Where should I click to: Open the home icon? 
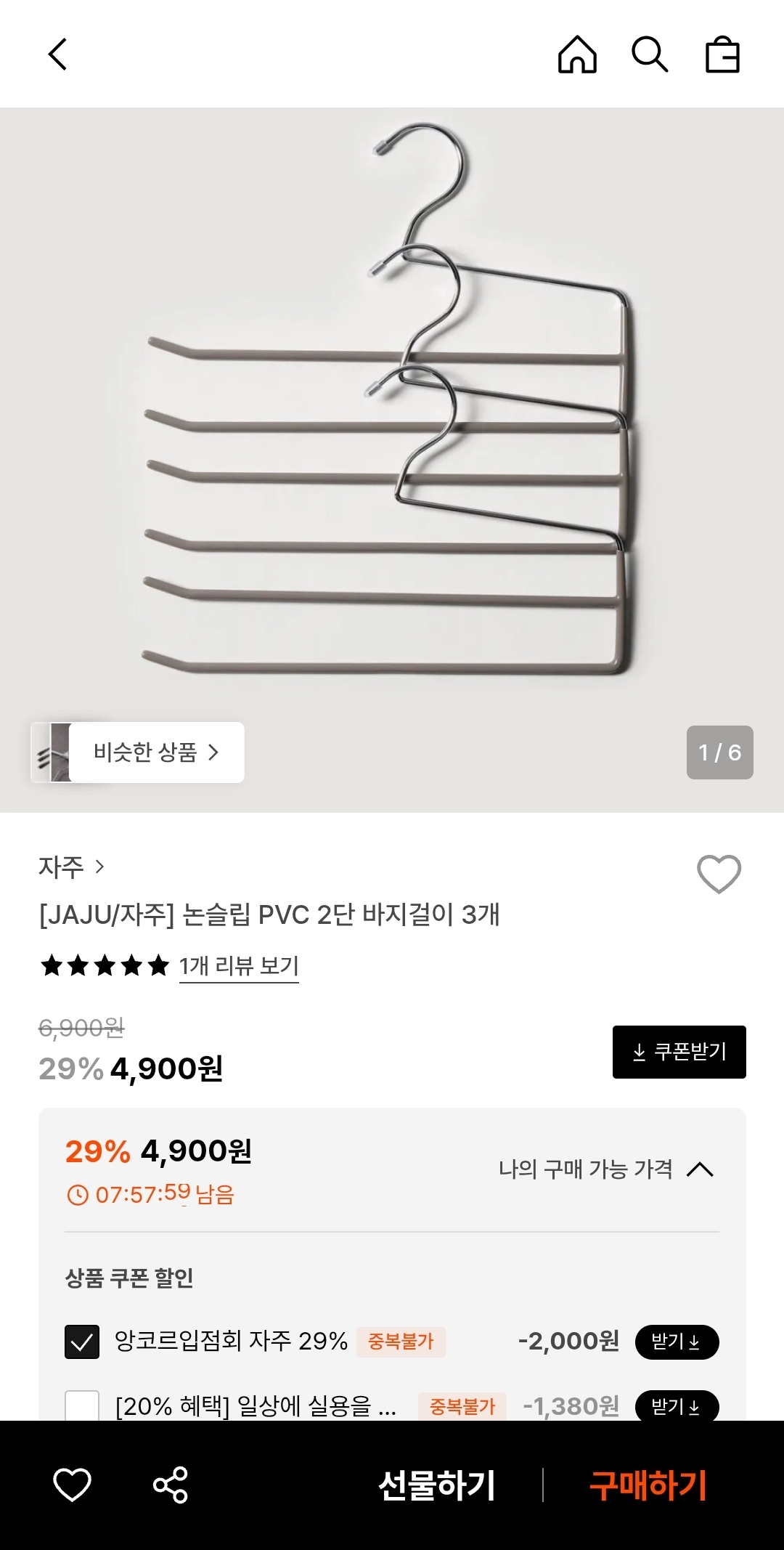tap(577, 54)
